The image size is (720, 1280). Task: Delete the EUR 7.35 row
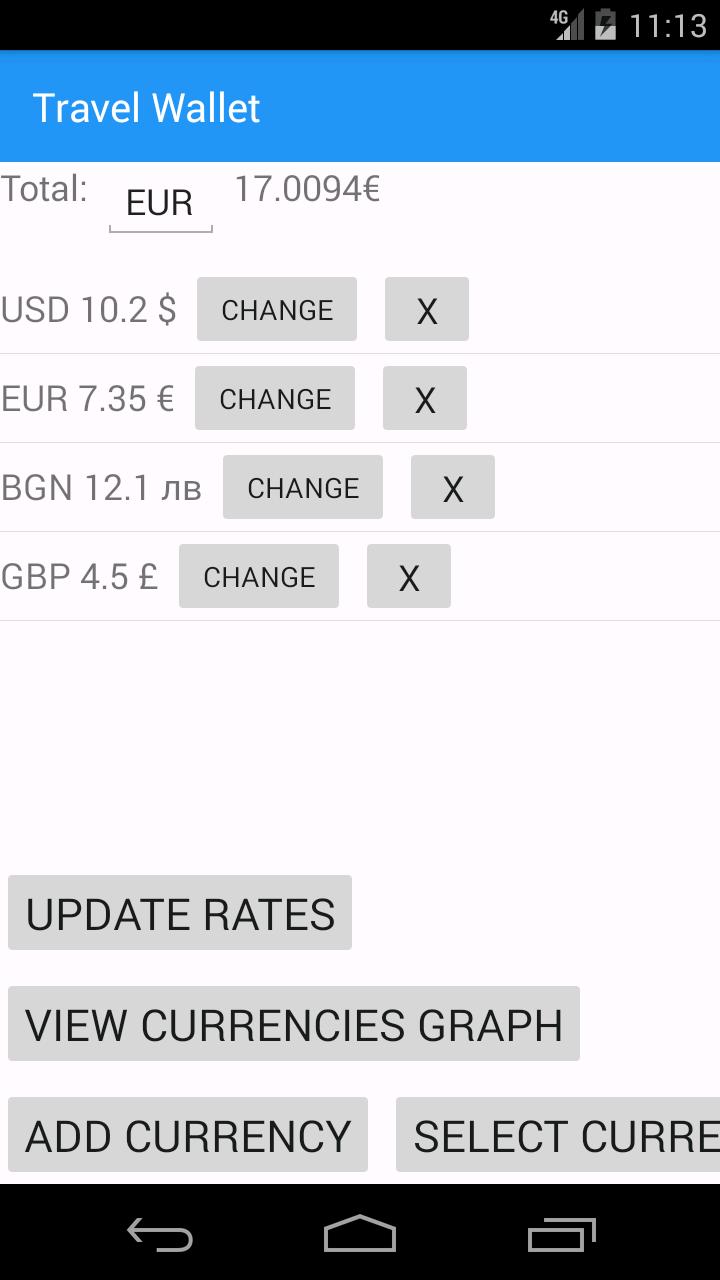tap(425, 398)
